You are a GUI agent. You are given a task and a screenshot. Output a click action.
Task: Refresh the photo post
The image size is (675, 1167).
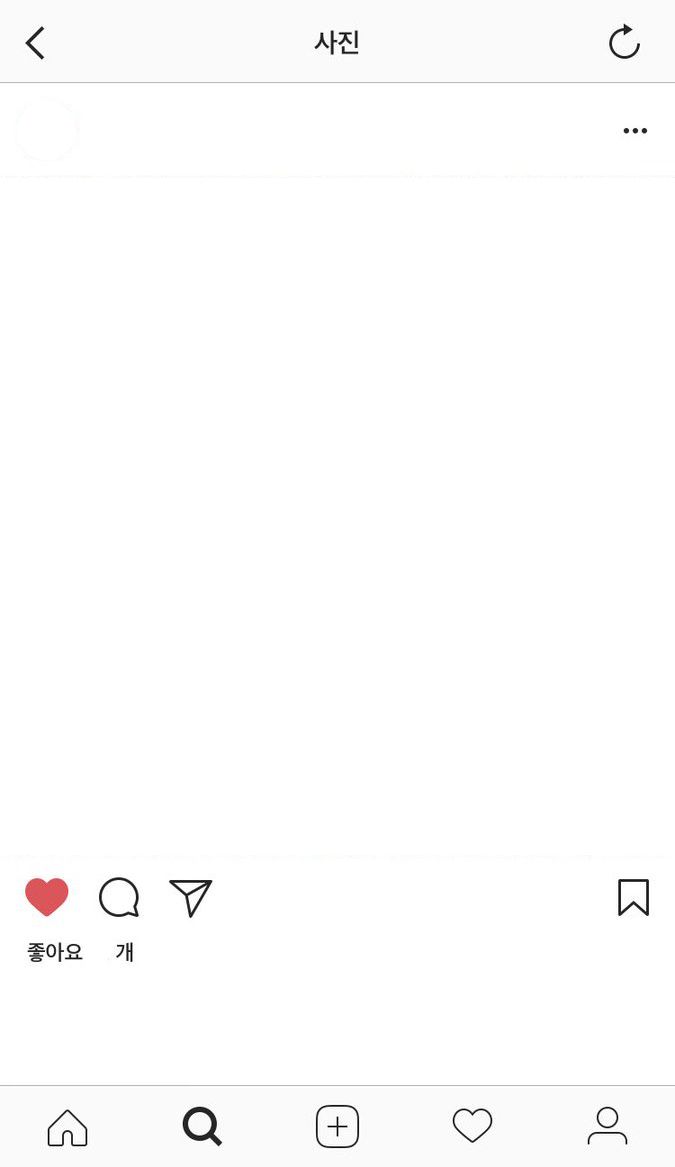(624, 42)
